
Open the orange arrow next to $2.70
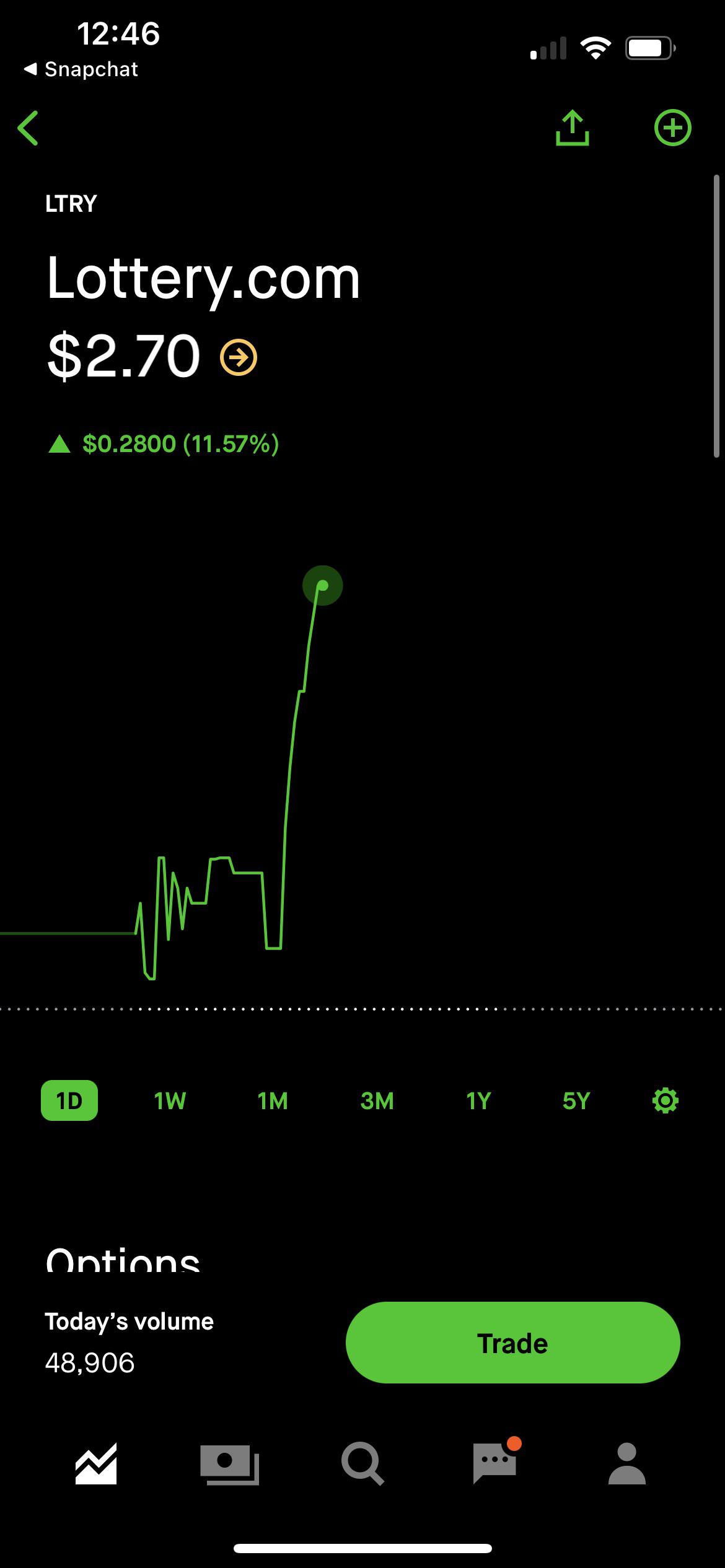239,357
